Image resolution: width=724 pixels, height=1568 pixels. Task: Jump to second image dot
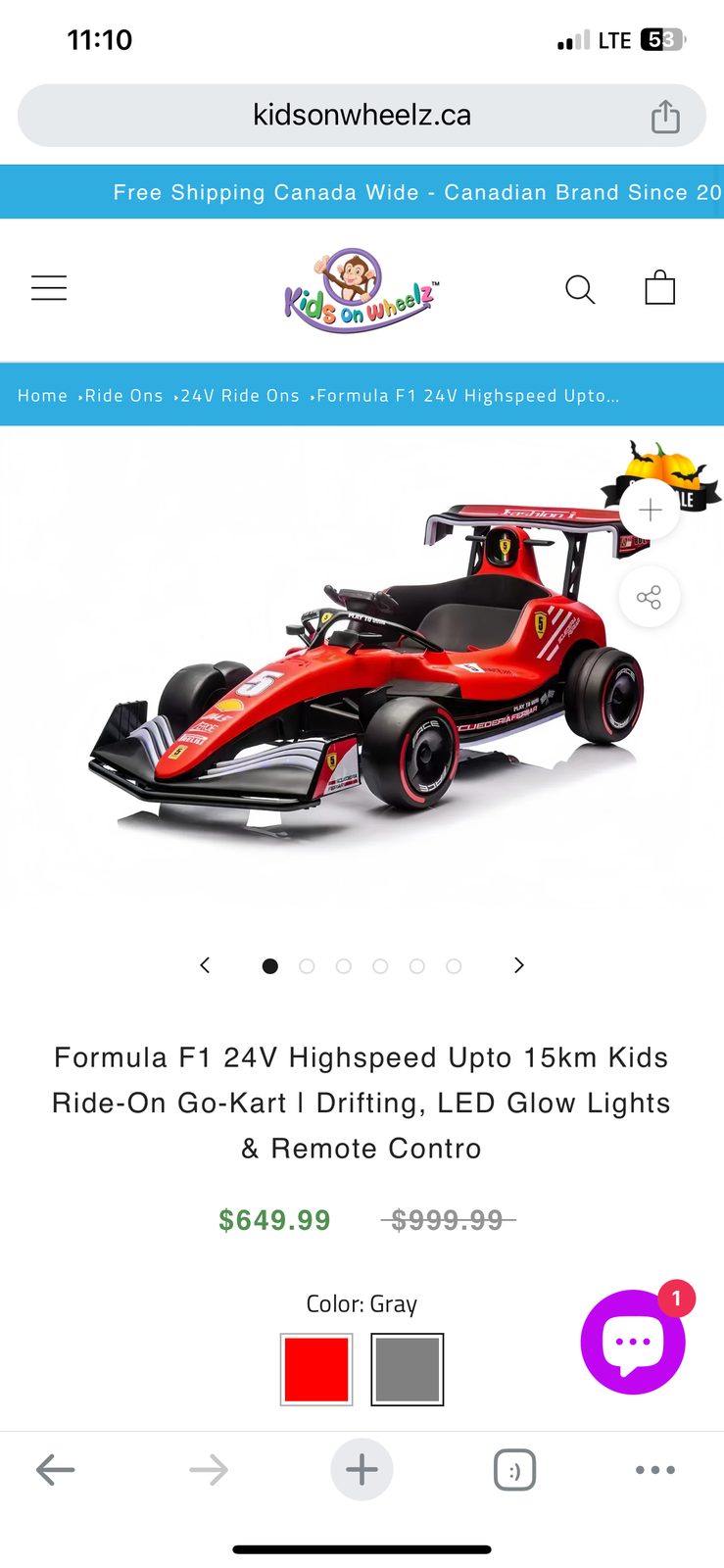[x=307, y=966]
